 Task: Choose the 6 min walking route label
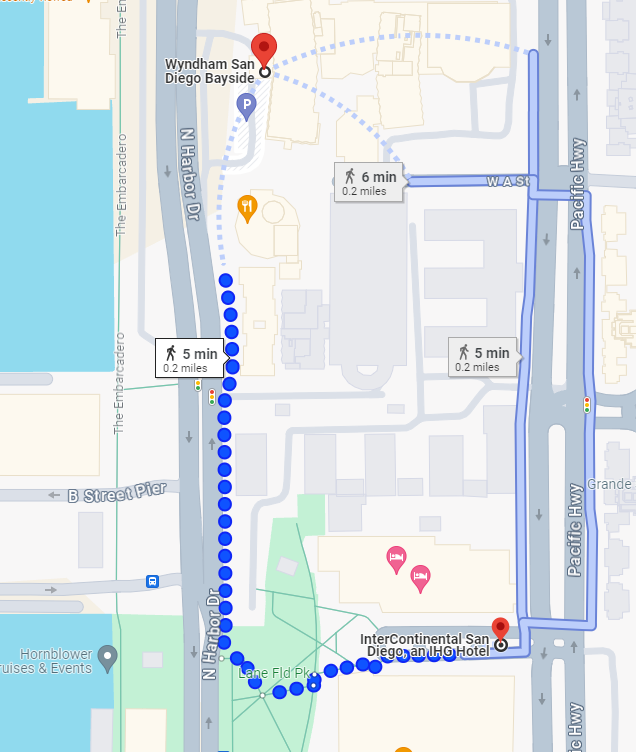pos(369,182)
